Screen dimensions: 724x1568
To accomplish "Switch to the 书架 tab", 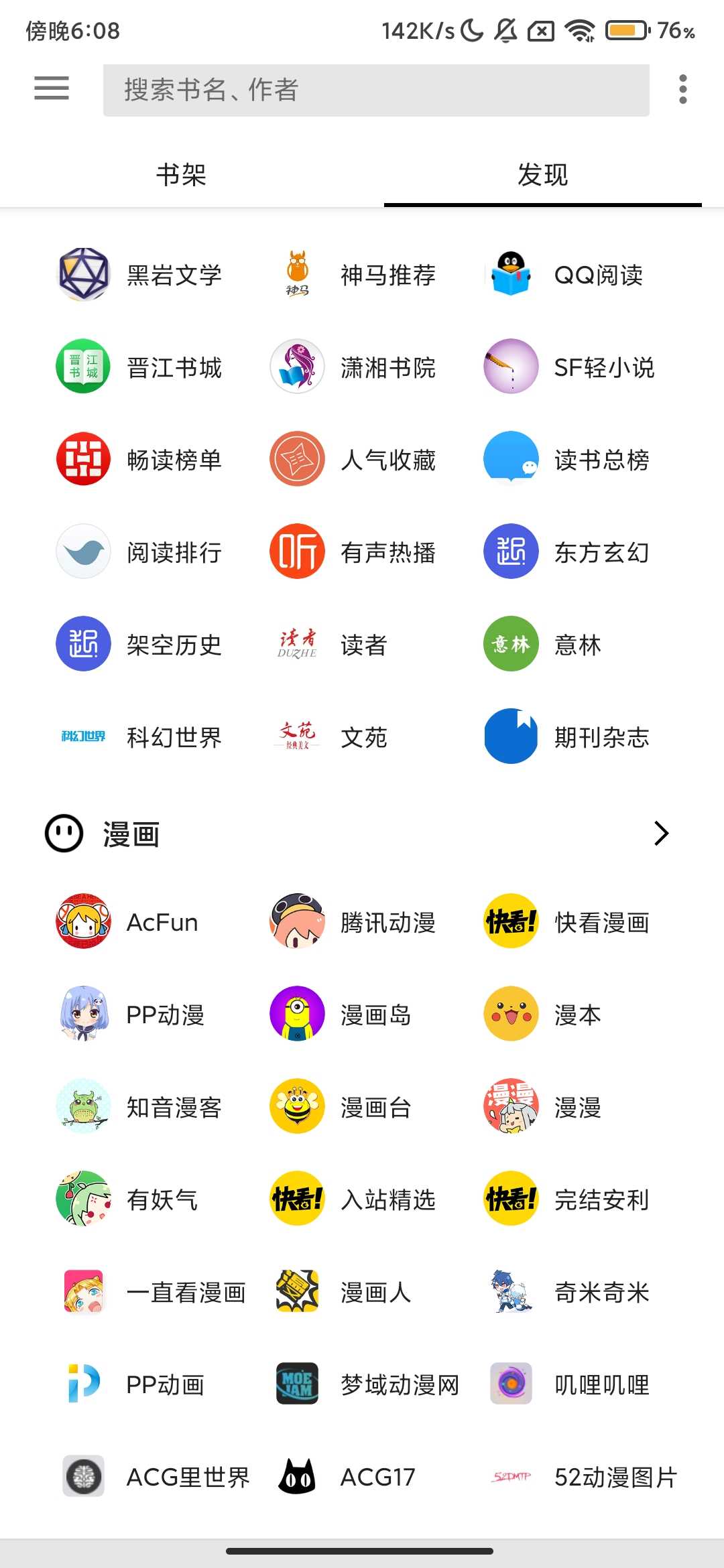I will [181, 175].
